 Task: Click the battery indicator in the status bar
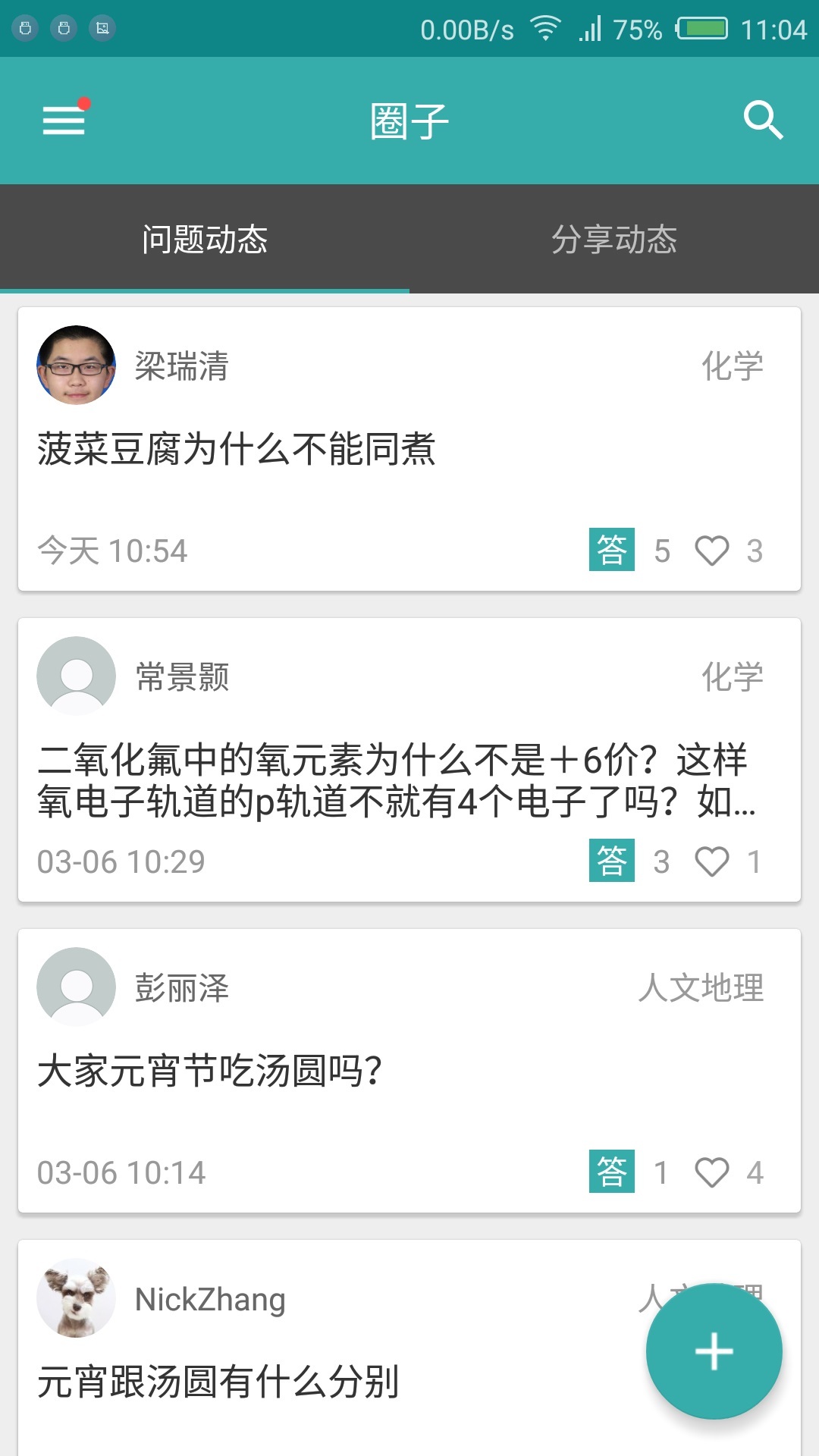703,27
